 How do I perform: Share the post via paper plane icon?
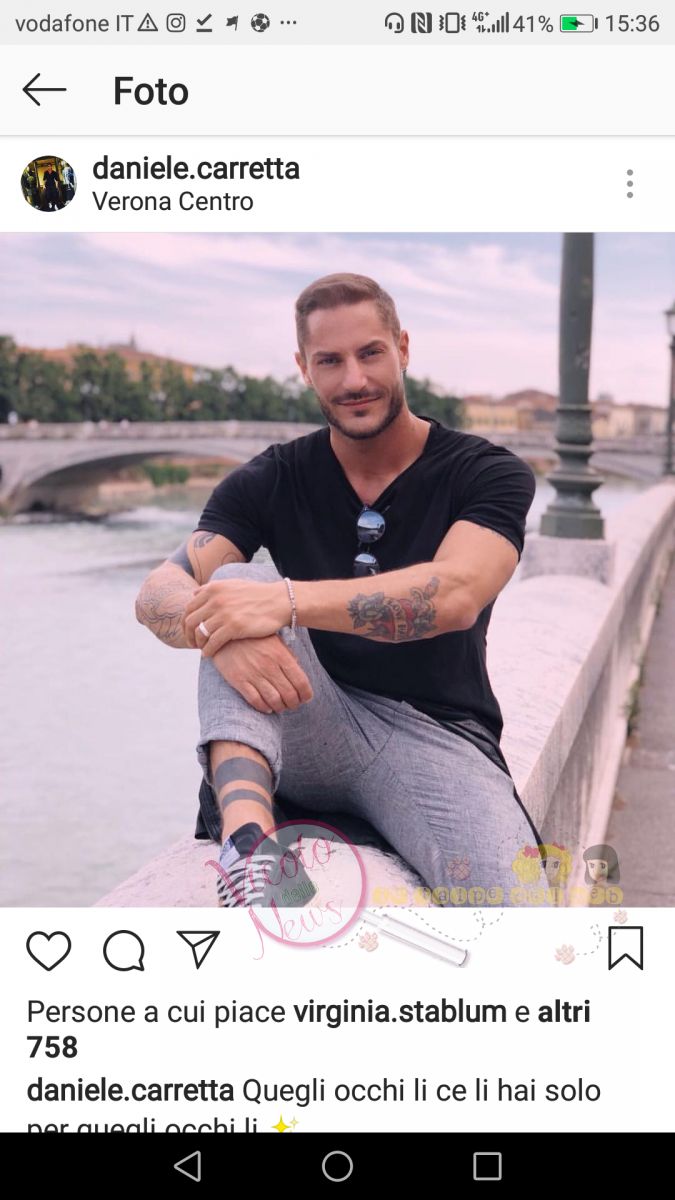(x=198, y=949)
